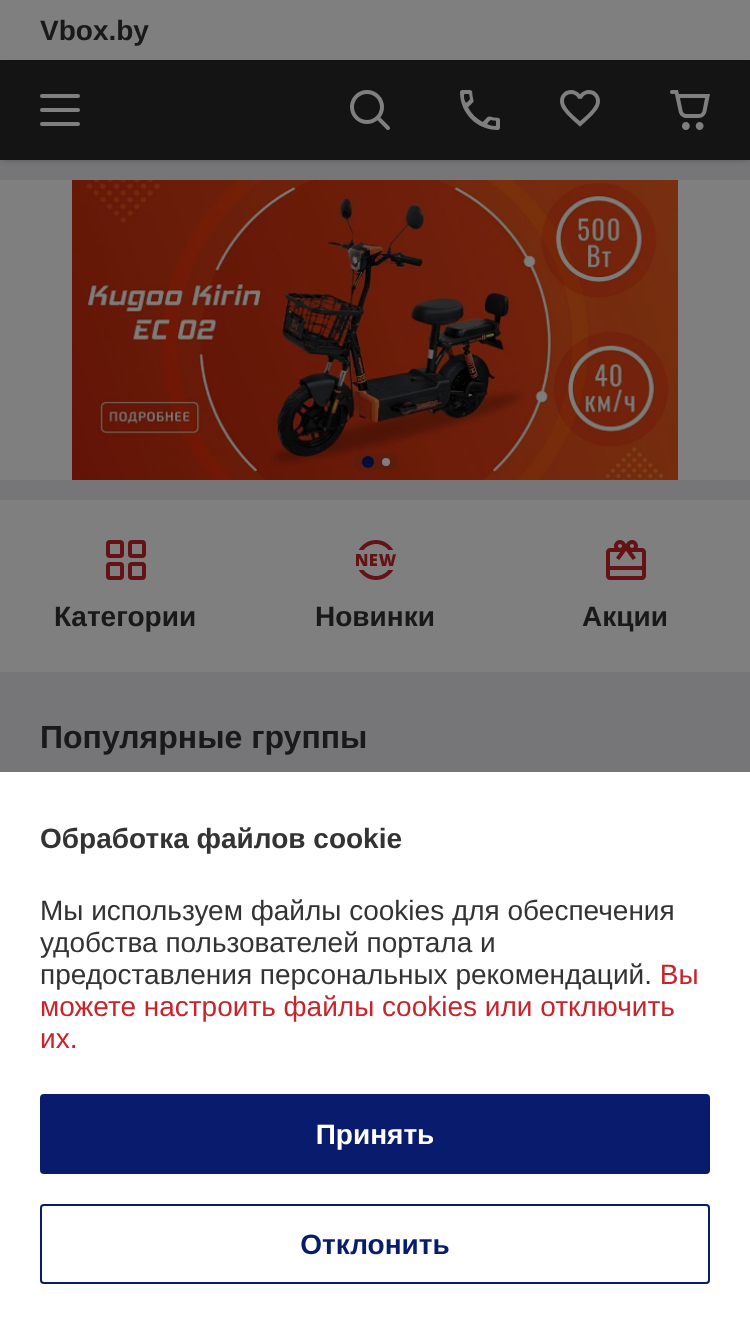Open the Kugoo Kirin EC 02 banner
Image resolution: width=750 pixels, height=1334 pixels.
375,330
